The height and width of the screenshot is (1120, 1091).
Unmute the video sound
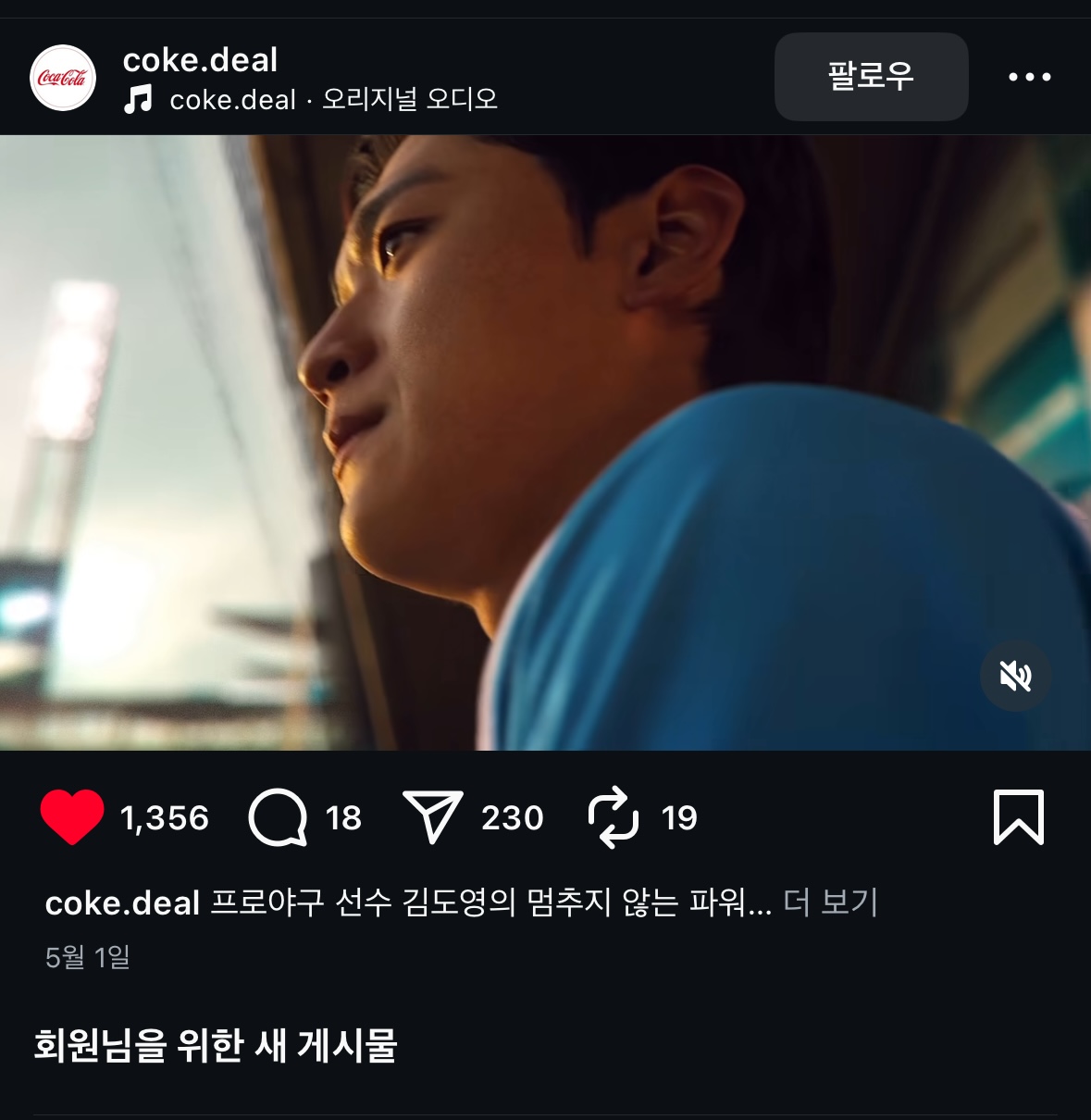coord(1015,677)
